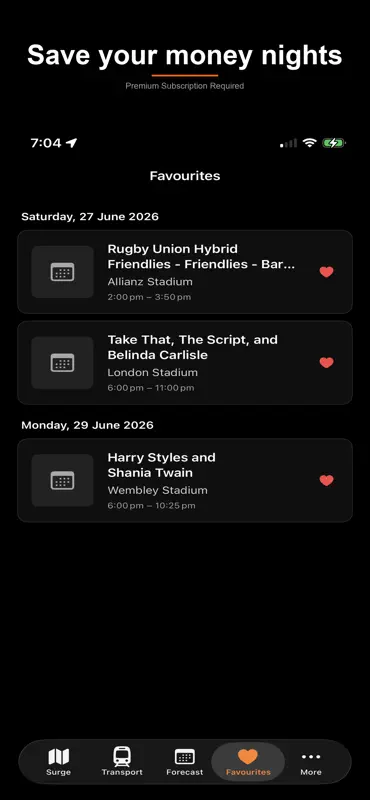Open Take That, The Script event card
This screenshot has width=370, height=800.
pyautogui.click(x=185, y=363)
